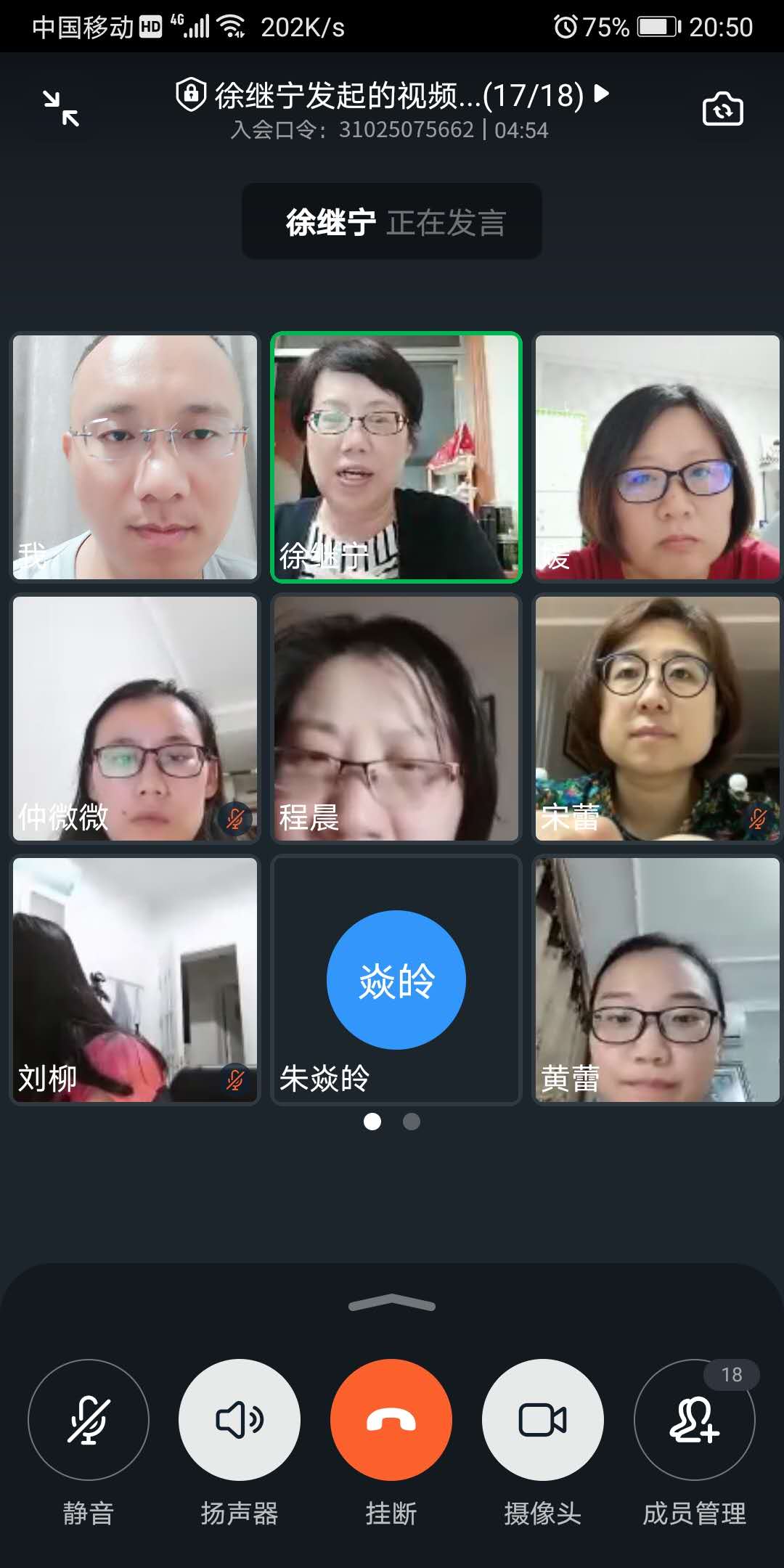Toggle the 扬声器 speaker button

point(240,1419)
